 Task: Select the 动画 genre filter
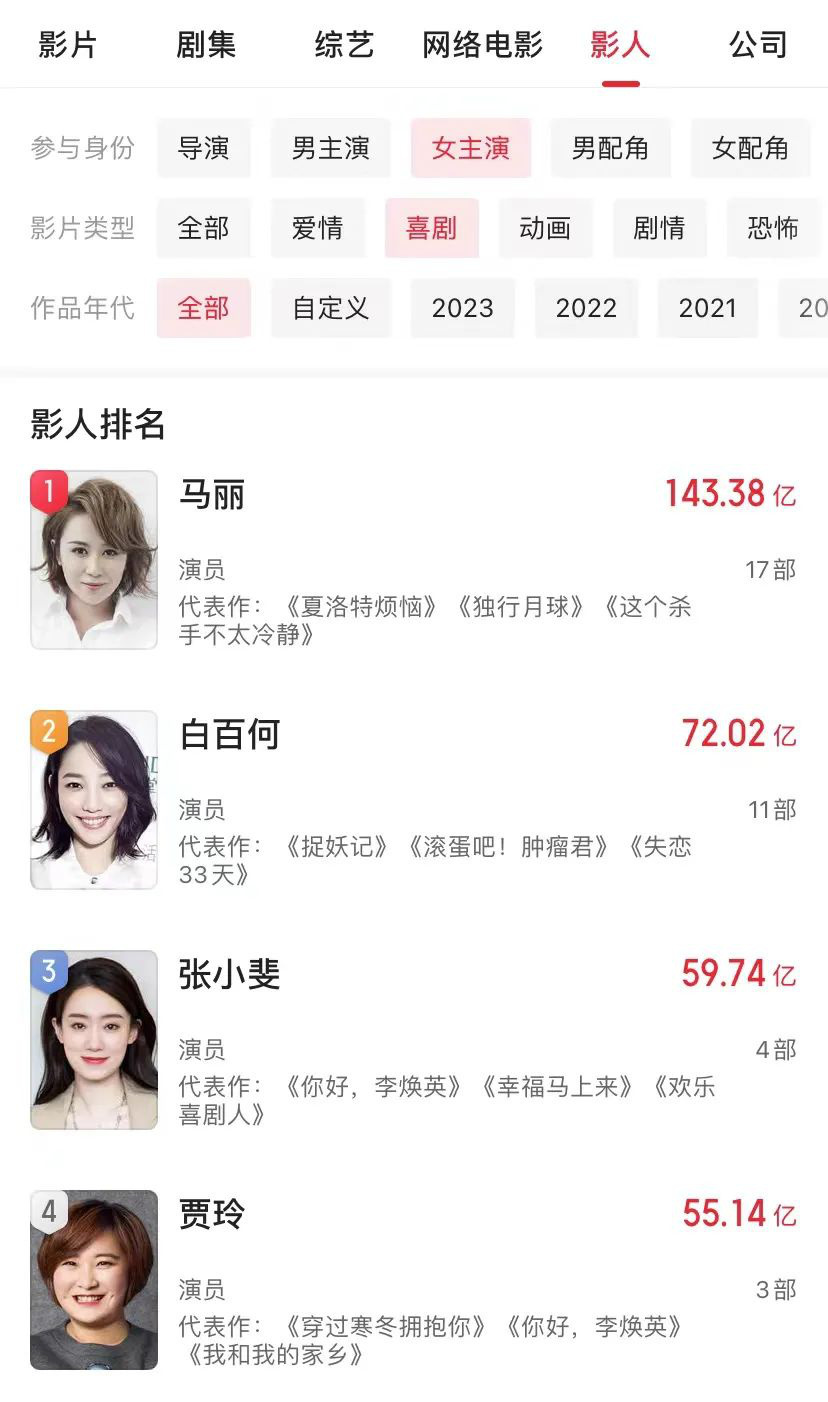(546, 228)
